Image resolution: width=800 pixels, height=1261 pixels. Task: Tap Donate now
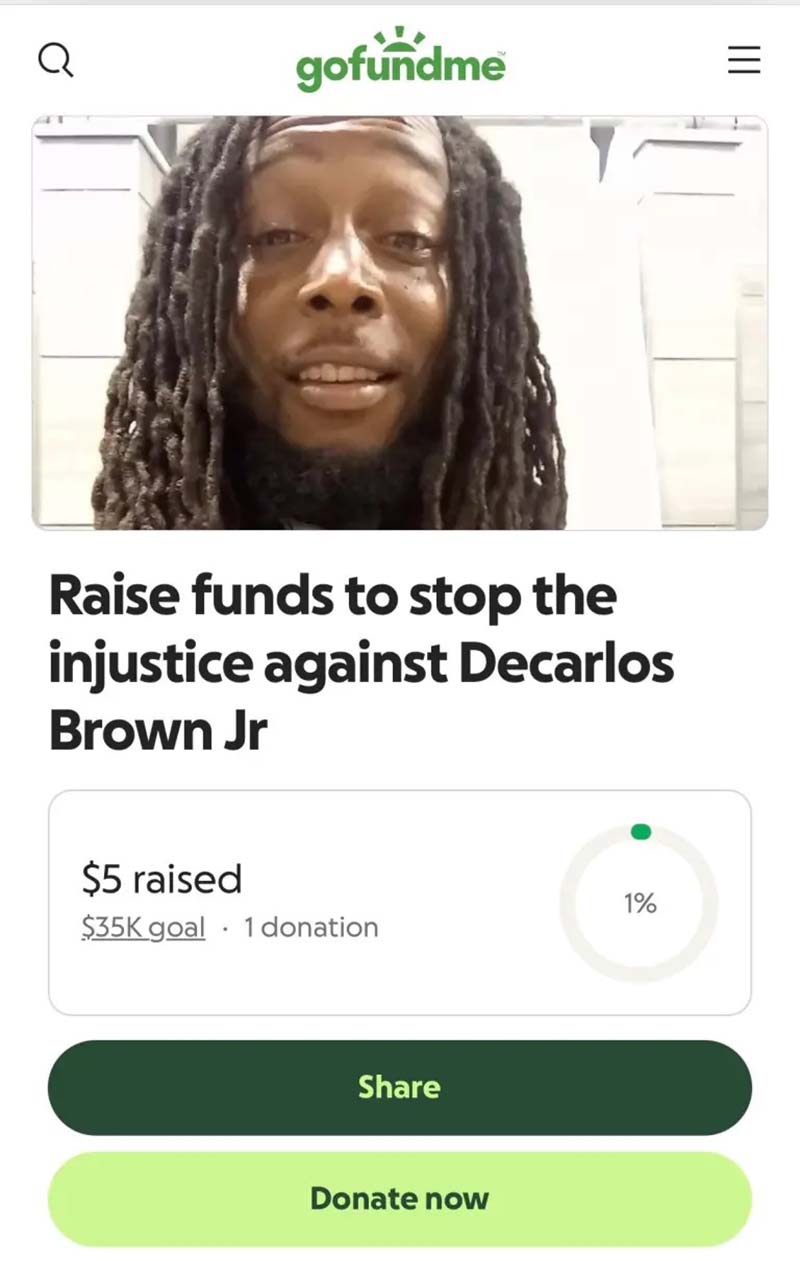pos(400,1198)
